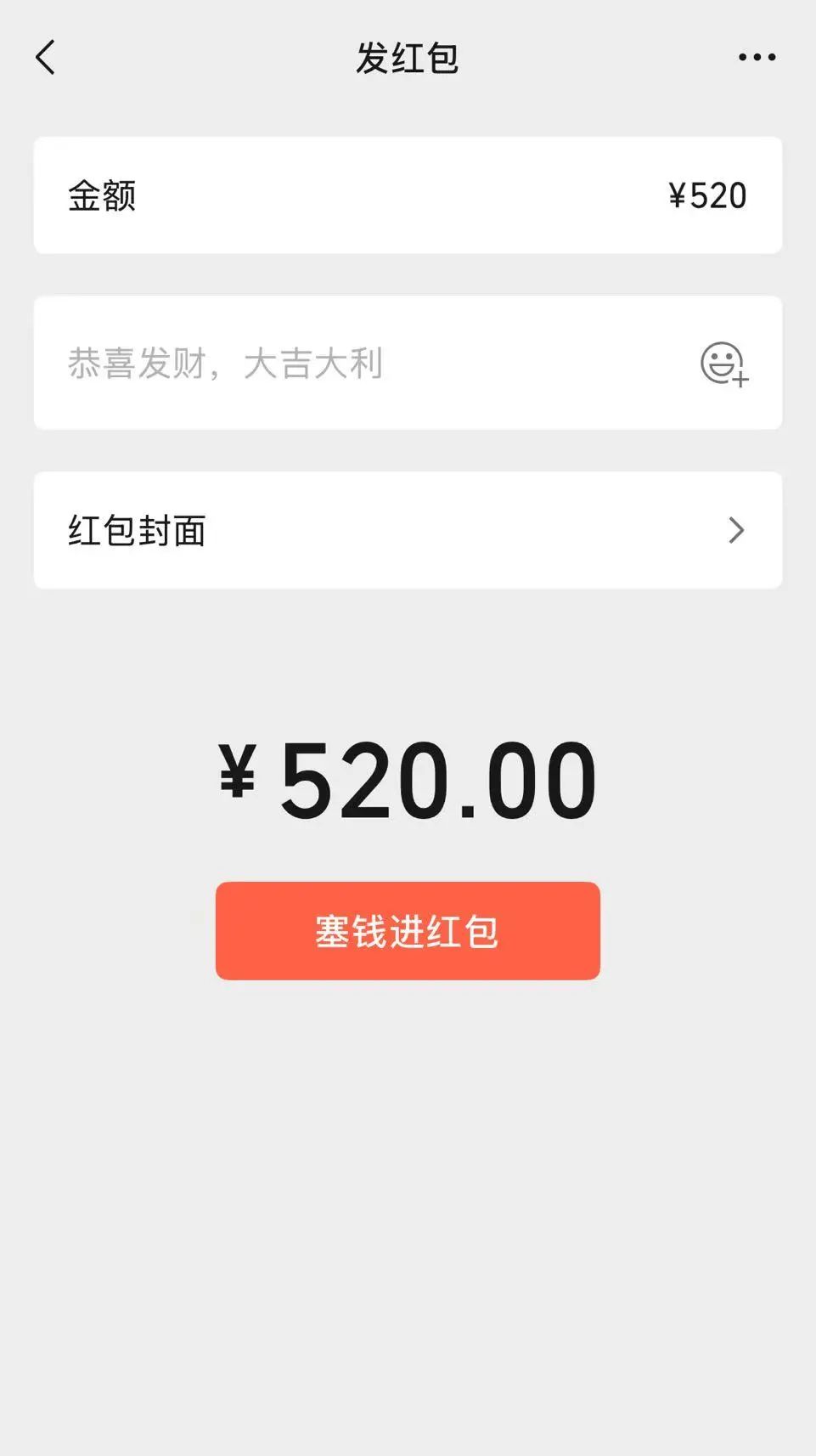Viewport: 816px width, 1456px height.
Task: Tap the 塞钱进红包 button
Action: [x=408, y=931]
